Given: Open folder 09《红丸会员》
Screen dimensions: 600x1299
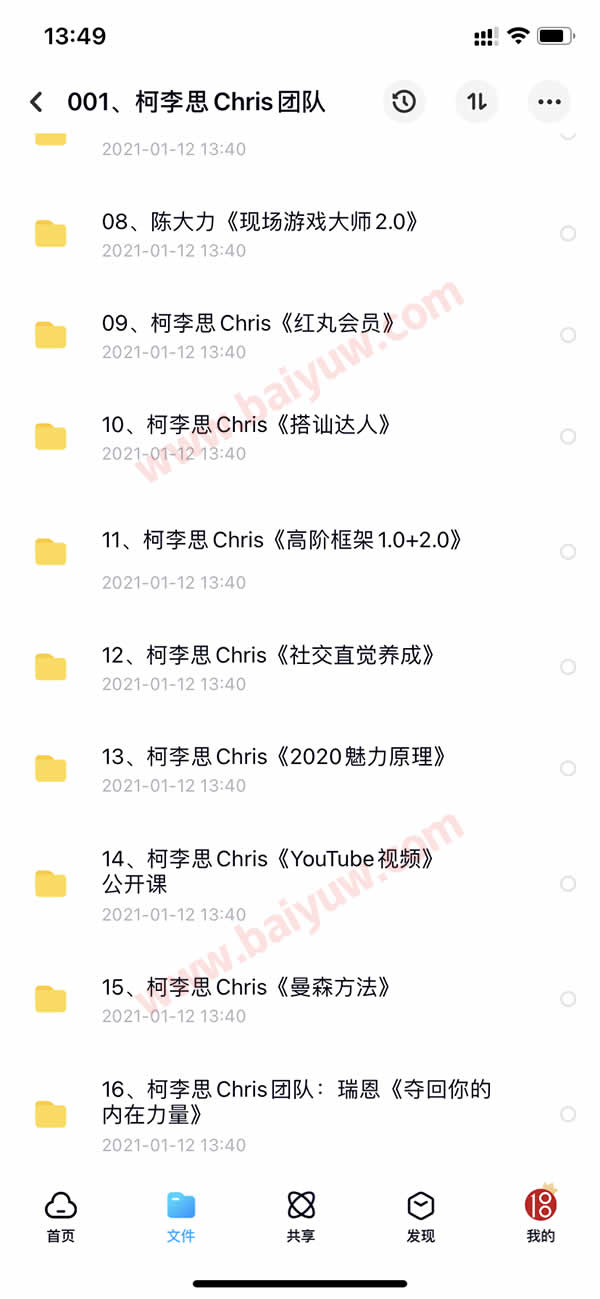Looking at the screenshot, I should 300,336.
